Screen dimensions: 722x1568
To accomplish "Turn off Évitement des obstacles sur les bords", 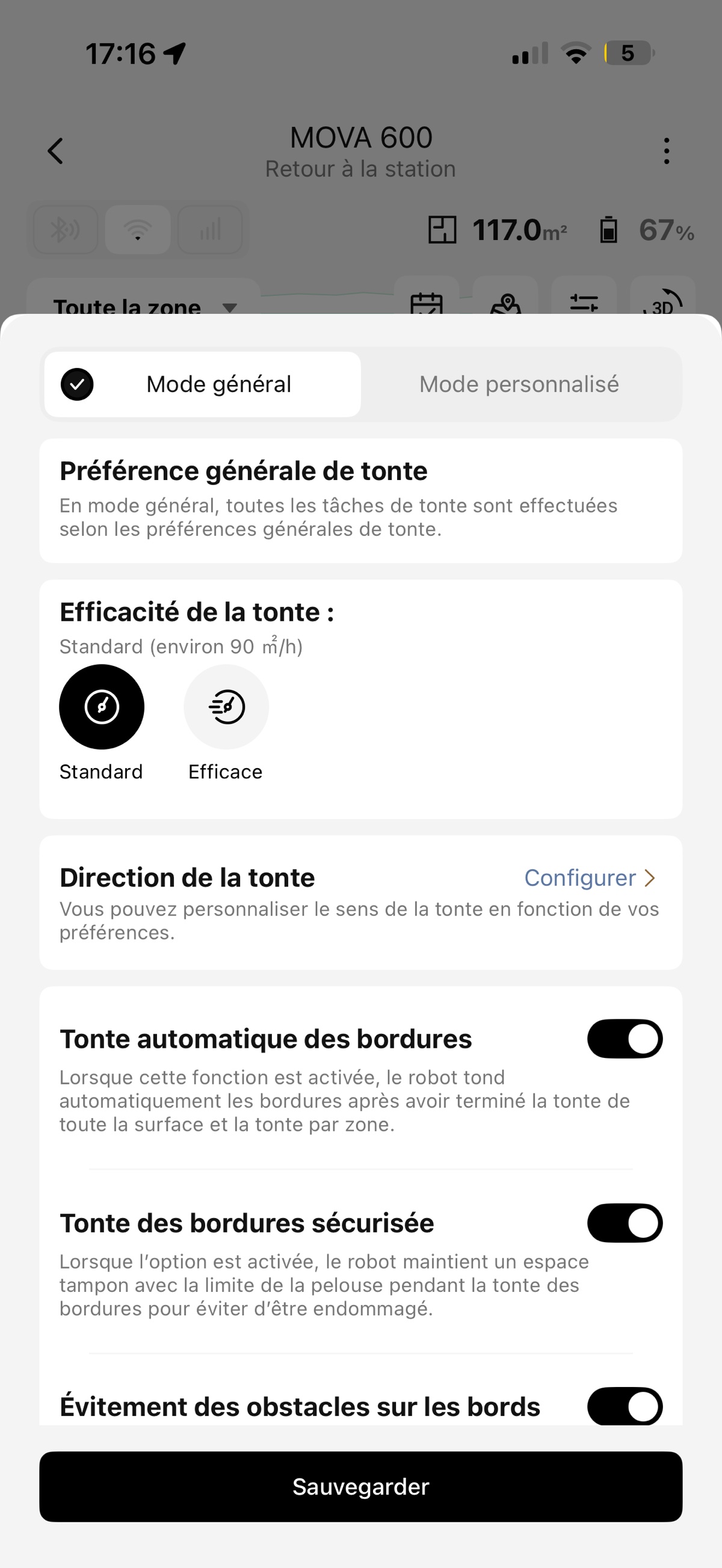I will coord(624,1406).
